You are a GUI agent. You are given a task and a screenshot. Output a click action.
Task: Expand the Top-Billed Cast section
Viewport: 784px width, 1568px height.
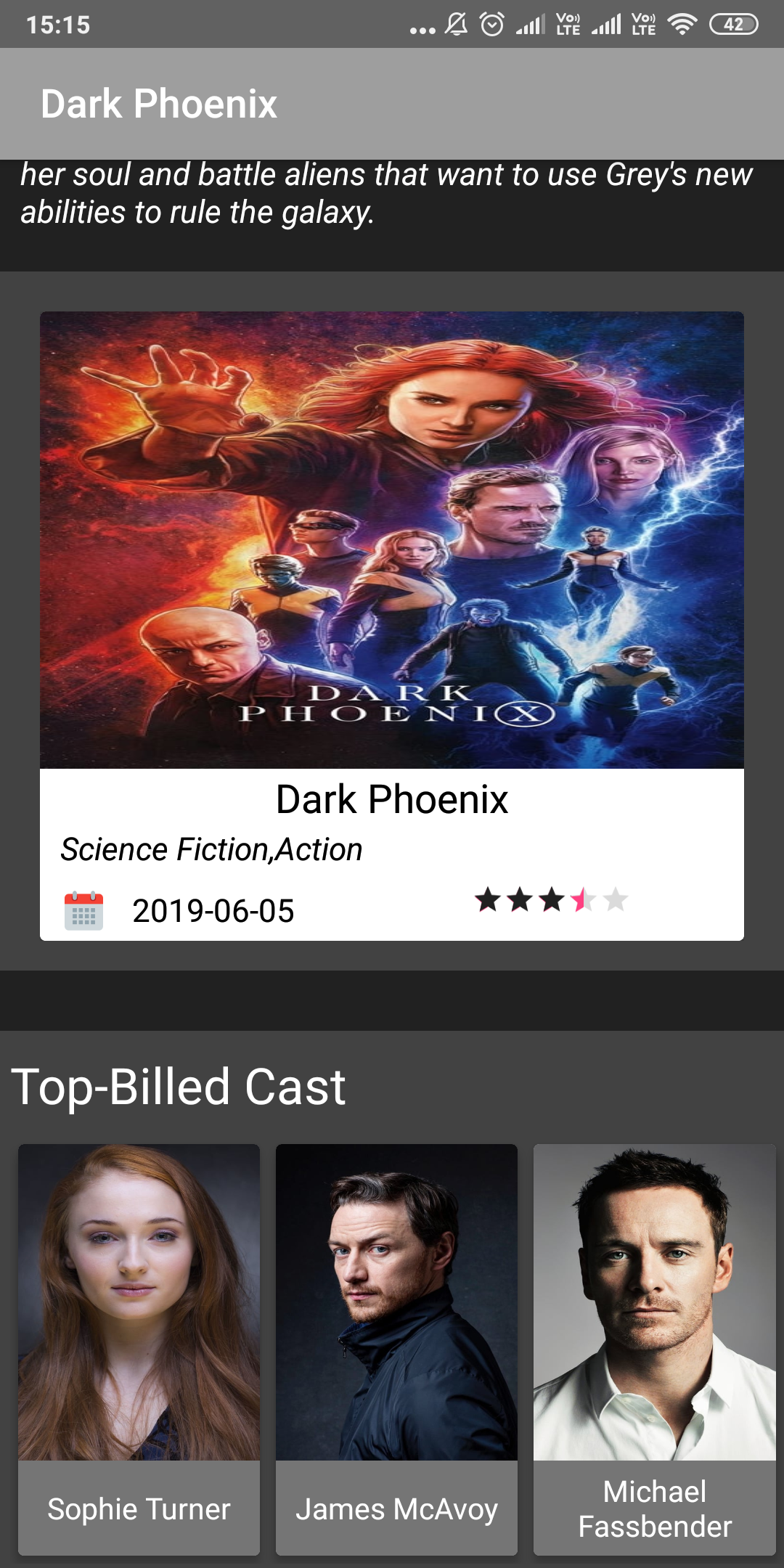(x=180, y=1085)
